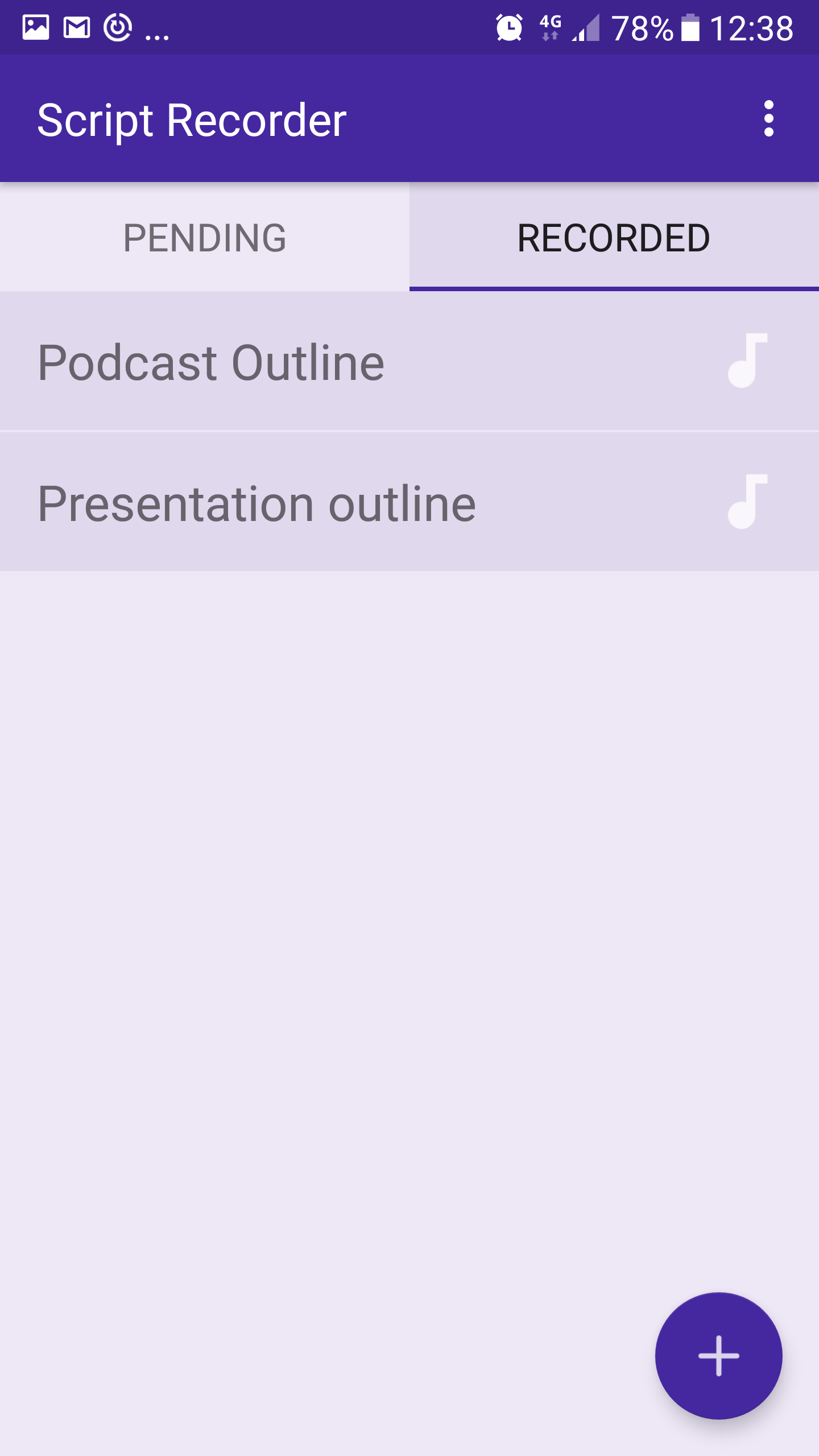Open the Presentation outline script
Screen dimensions: 819x1456
click(257, 503)
